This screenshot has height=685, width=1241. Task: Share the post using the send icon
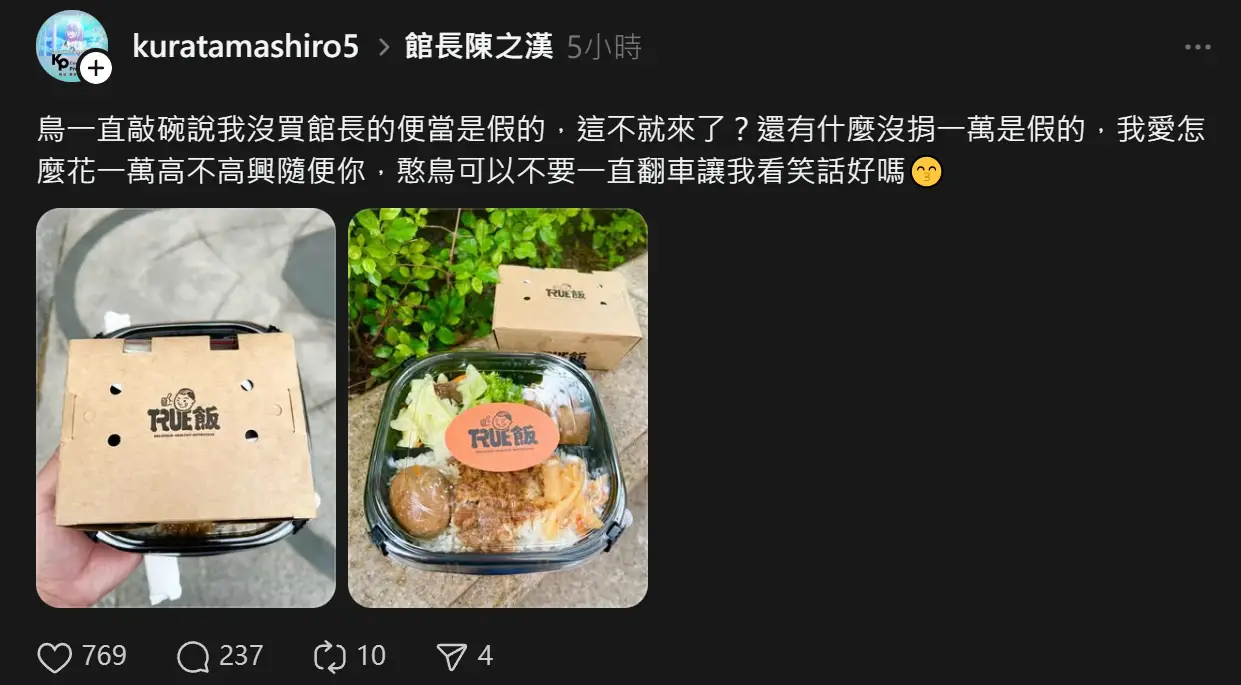coord(452,657)
